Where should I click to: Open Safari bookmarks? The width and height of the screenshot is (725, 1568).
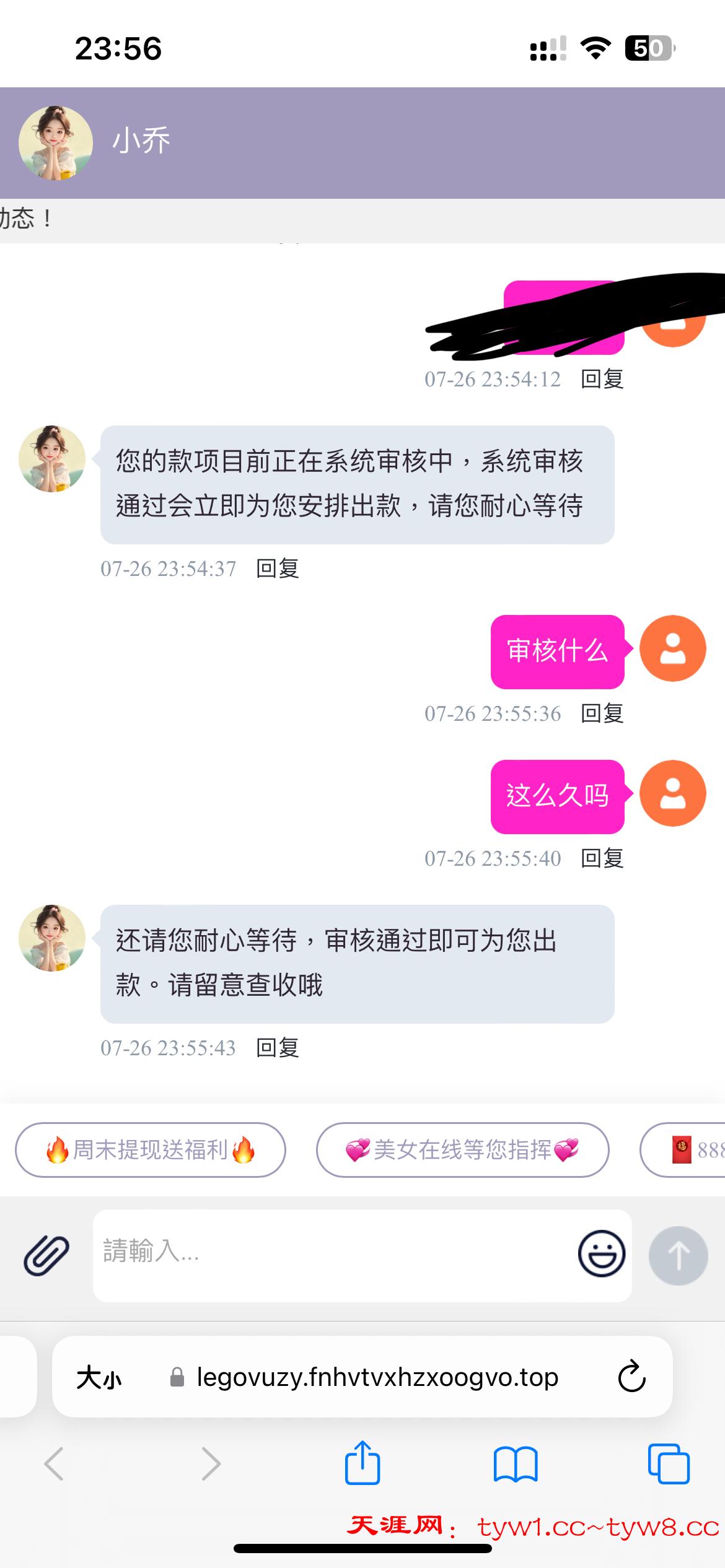516,1464
